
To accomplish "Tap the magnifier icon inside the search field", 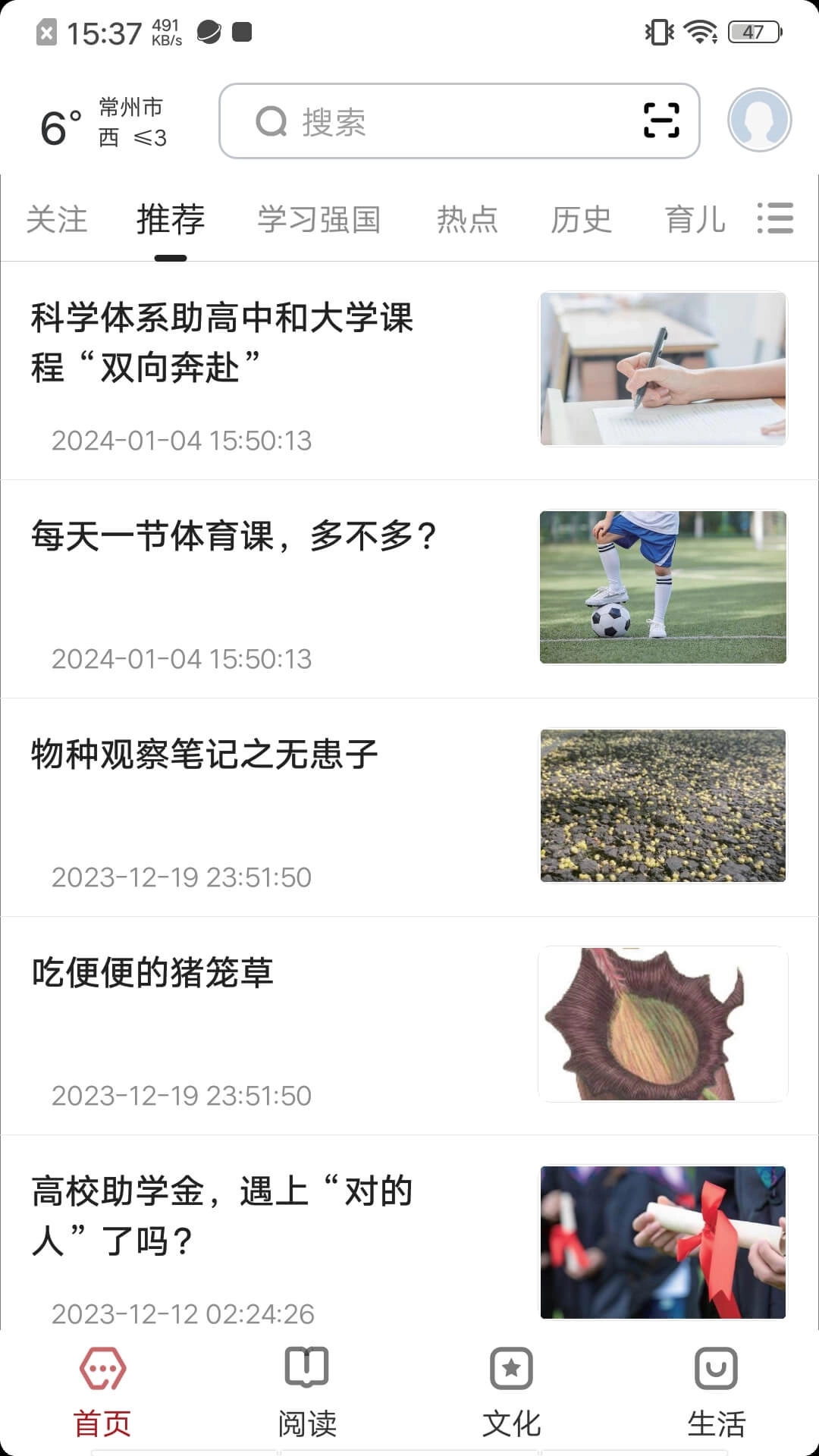I will click(271, 122).
